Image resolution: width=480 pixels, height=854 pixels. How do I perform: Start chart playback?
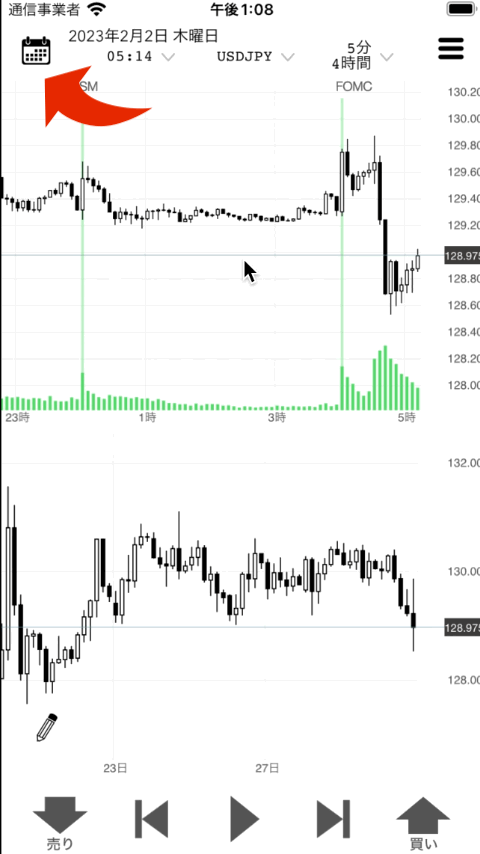point(244,819)
